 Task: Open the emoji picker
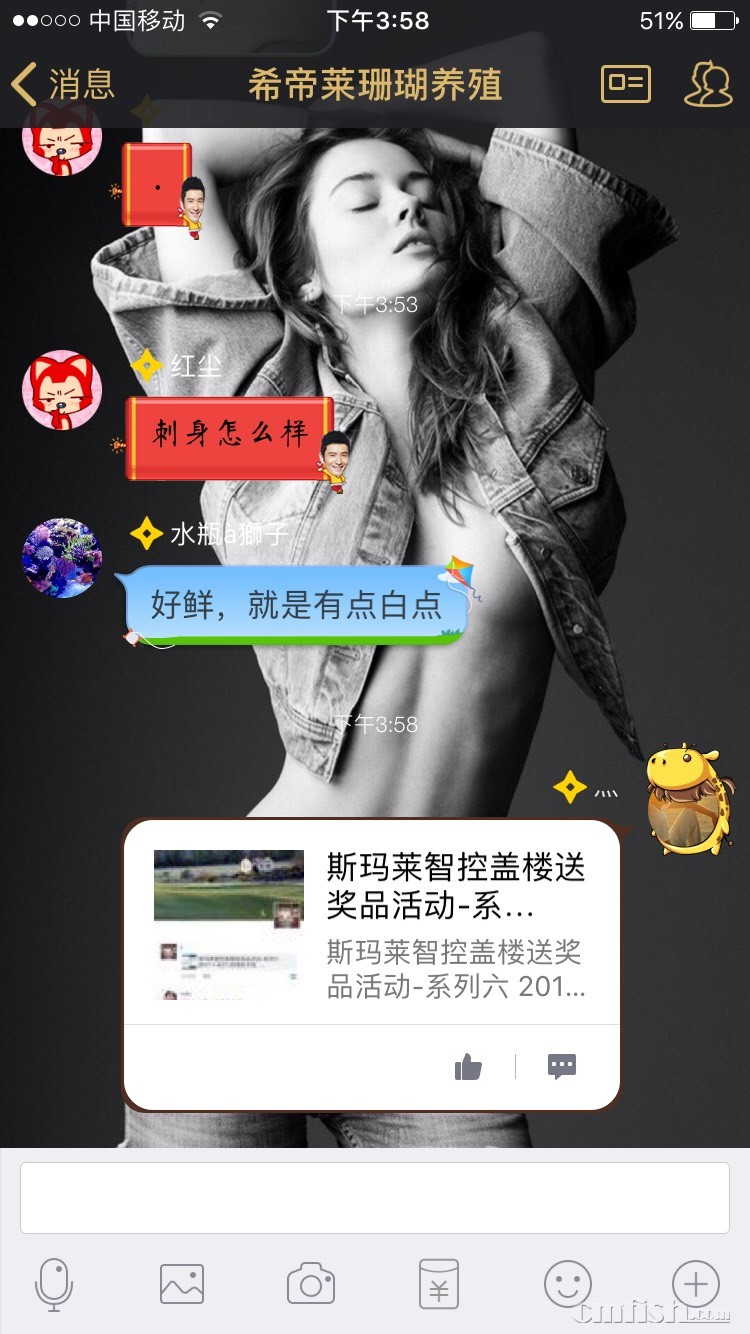567,1284
